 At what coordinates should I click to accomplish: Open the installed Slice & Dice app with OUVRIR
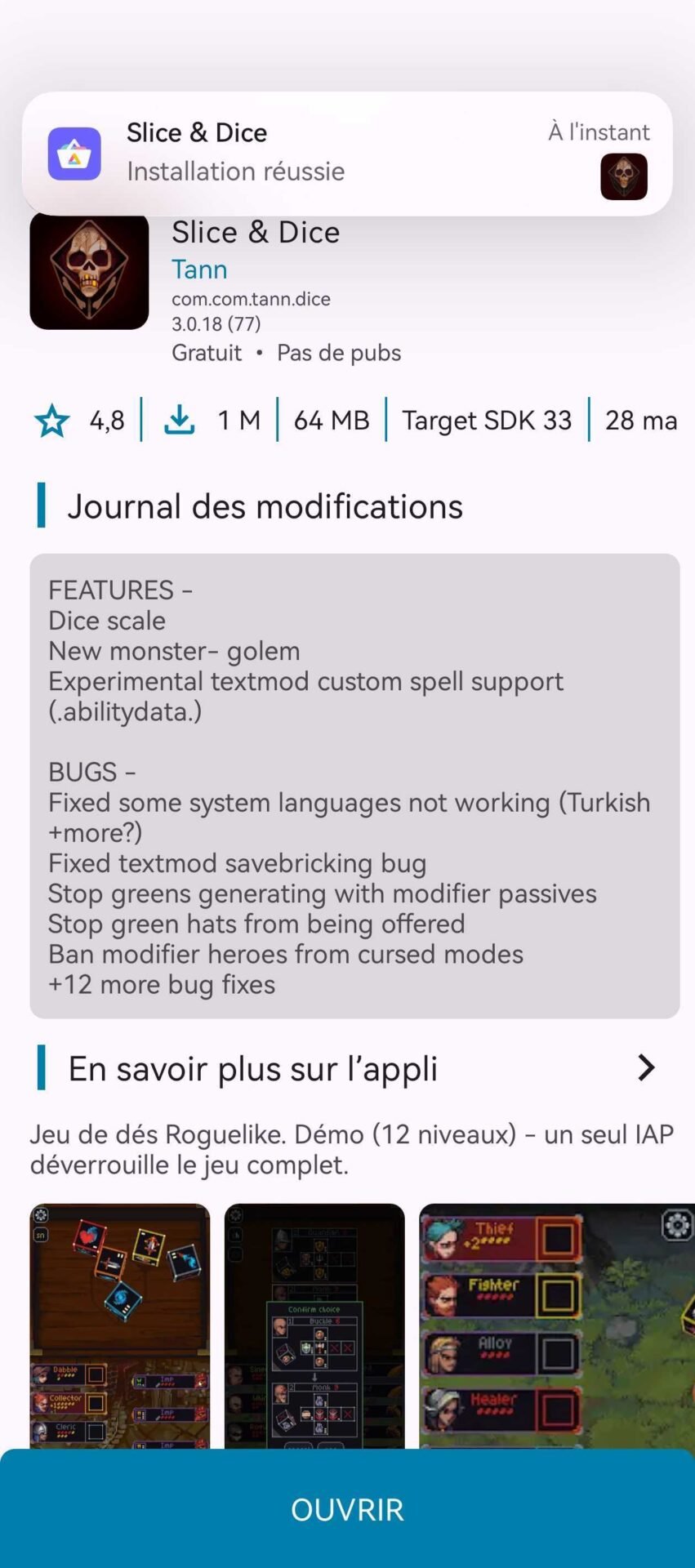(x=347, y=1508)
